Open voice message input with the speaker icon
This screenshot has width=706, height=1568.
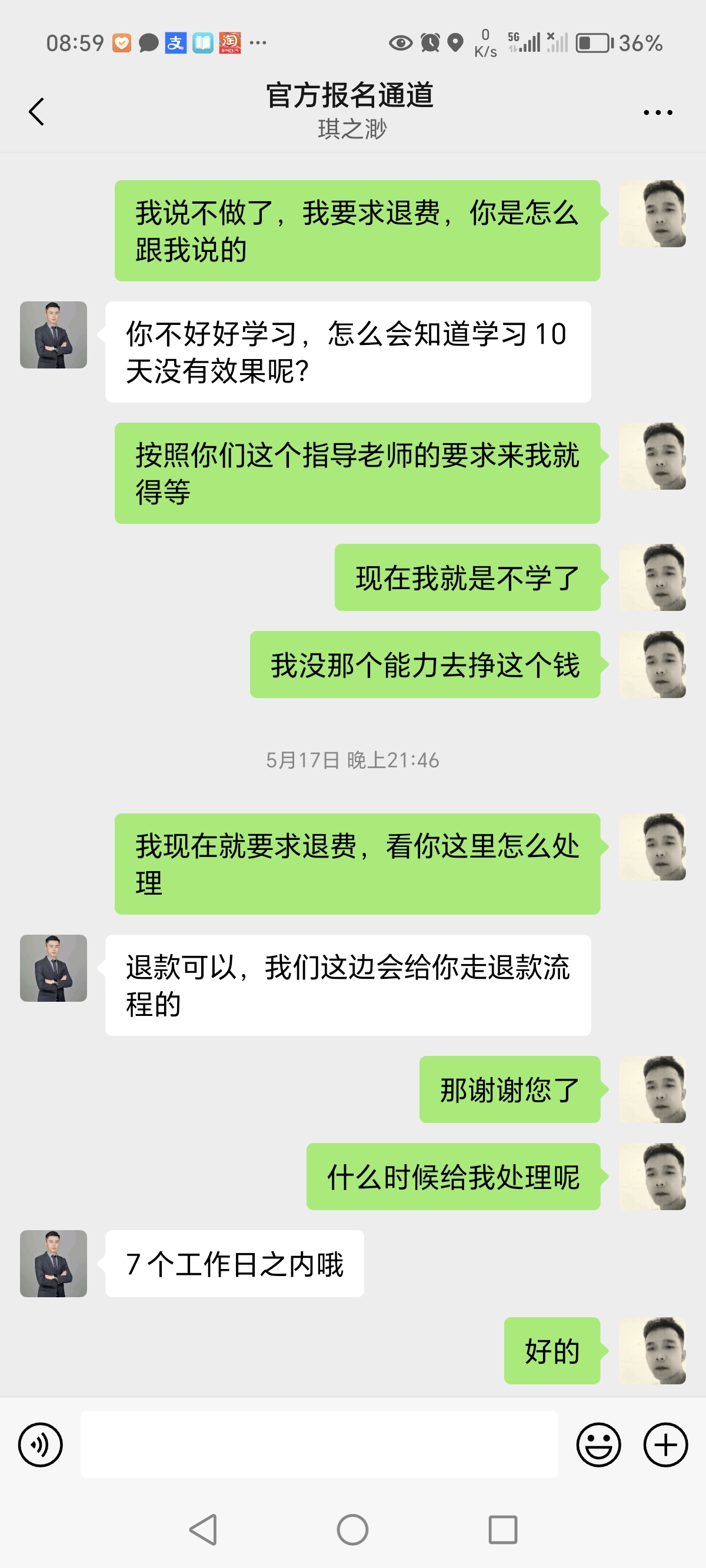tap(39, 1444)
